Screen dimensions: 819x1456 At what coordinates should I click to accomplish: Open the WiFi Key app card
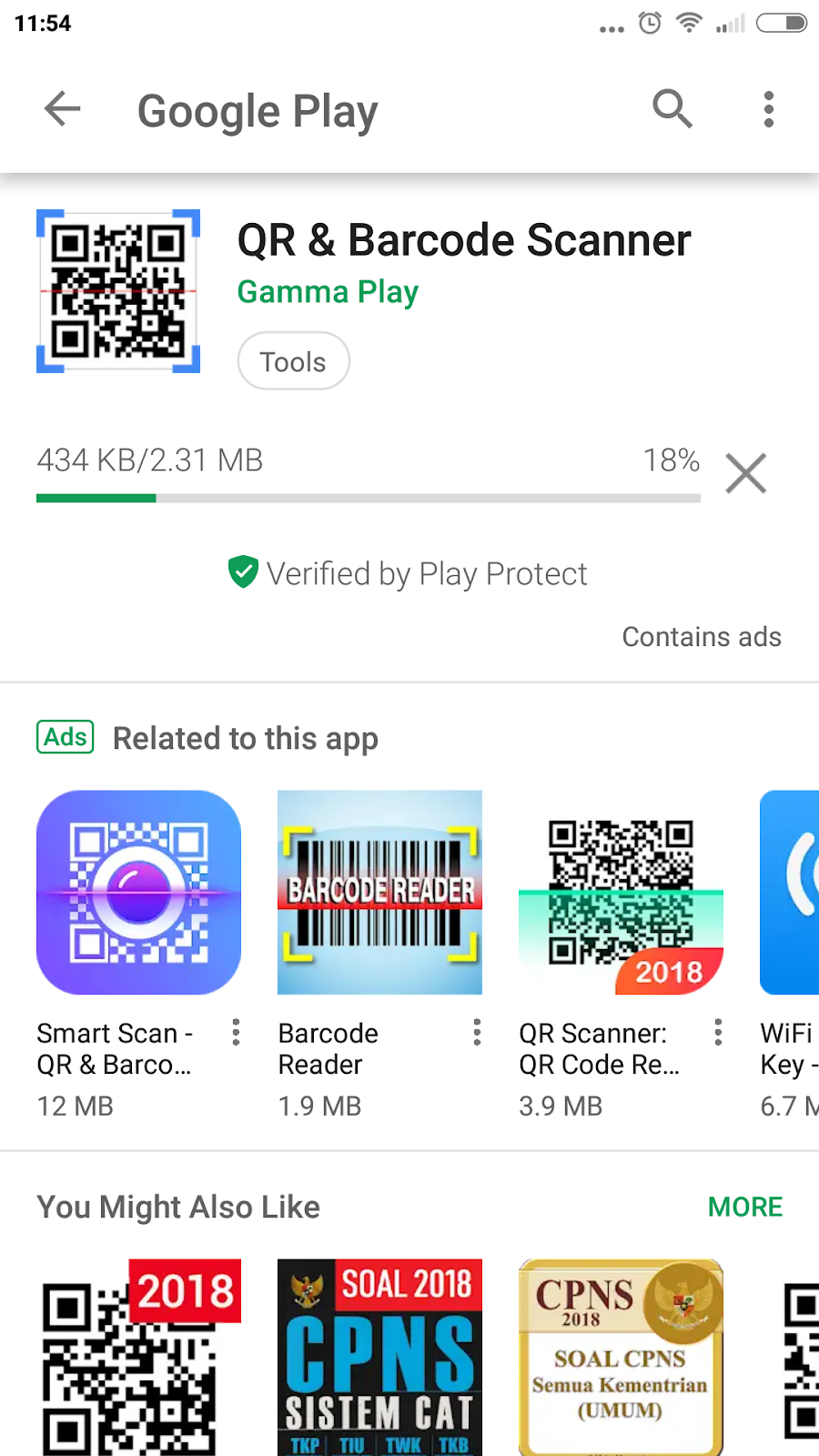coord(790,892)
